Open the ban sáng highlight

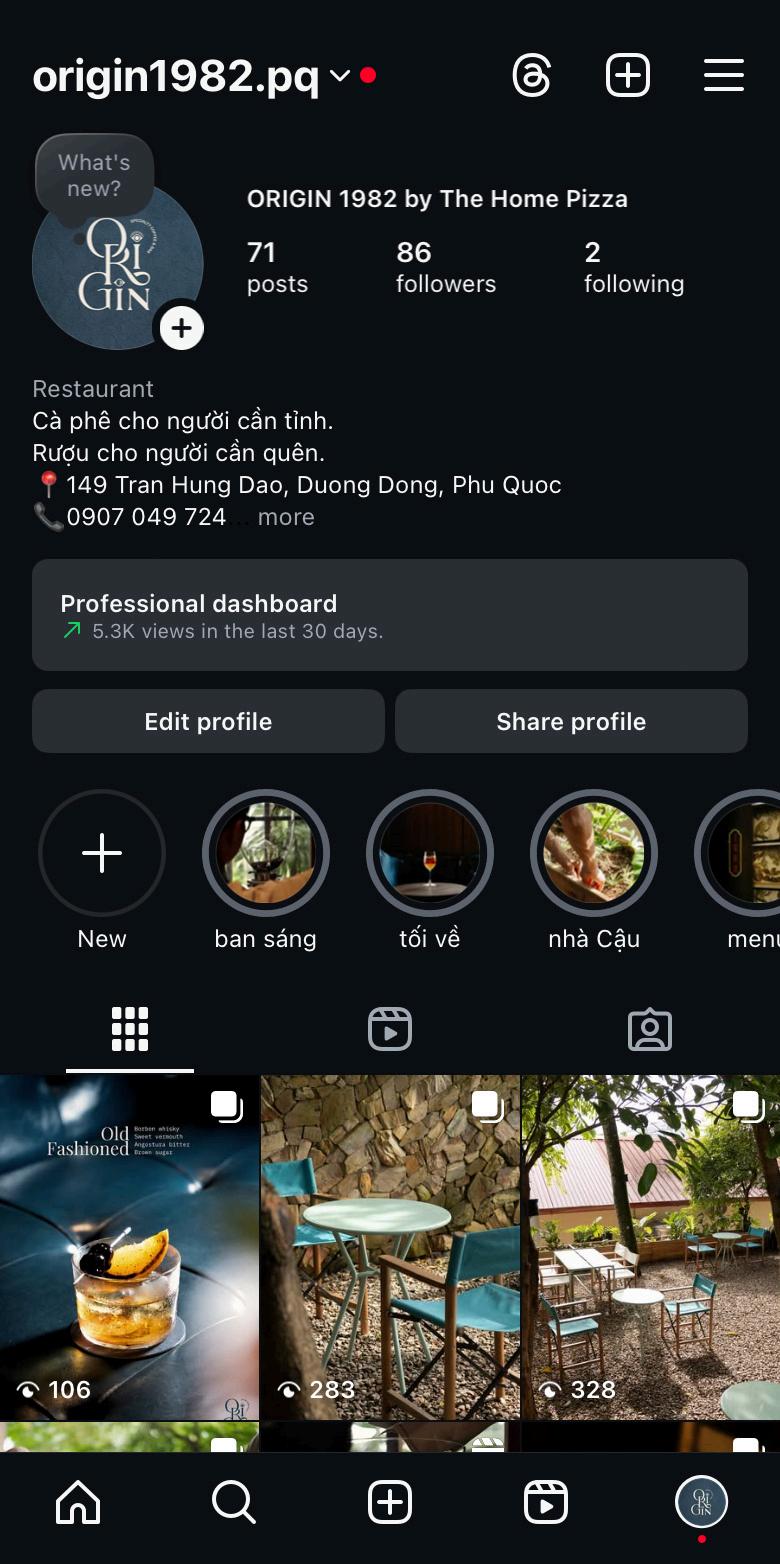pos(266,853)
